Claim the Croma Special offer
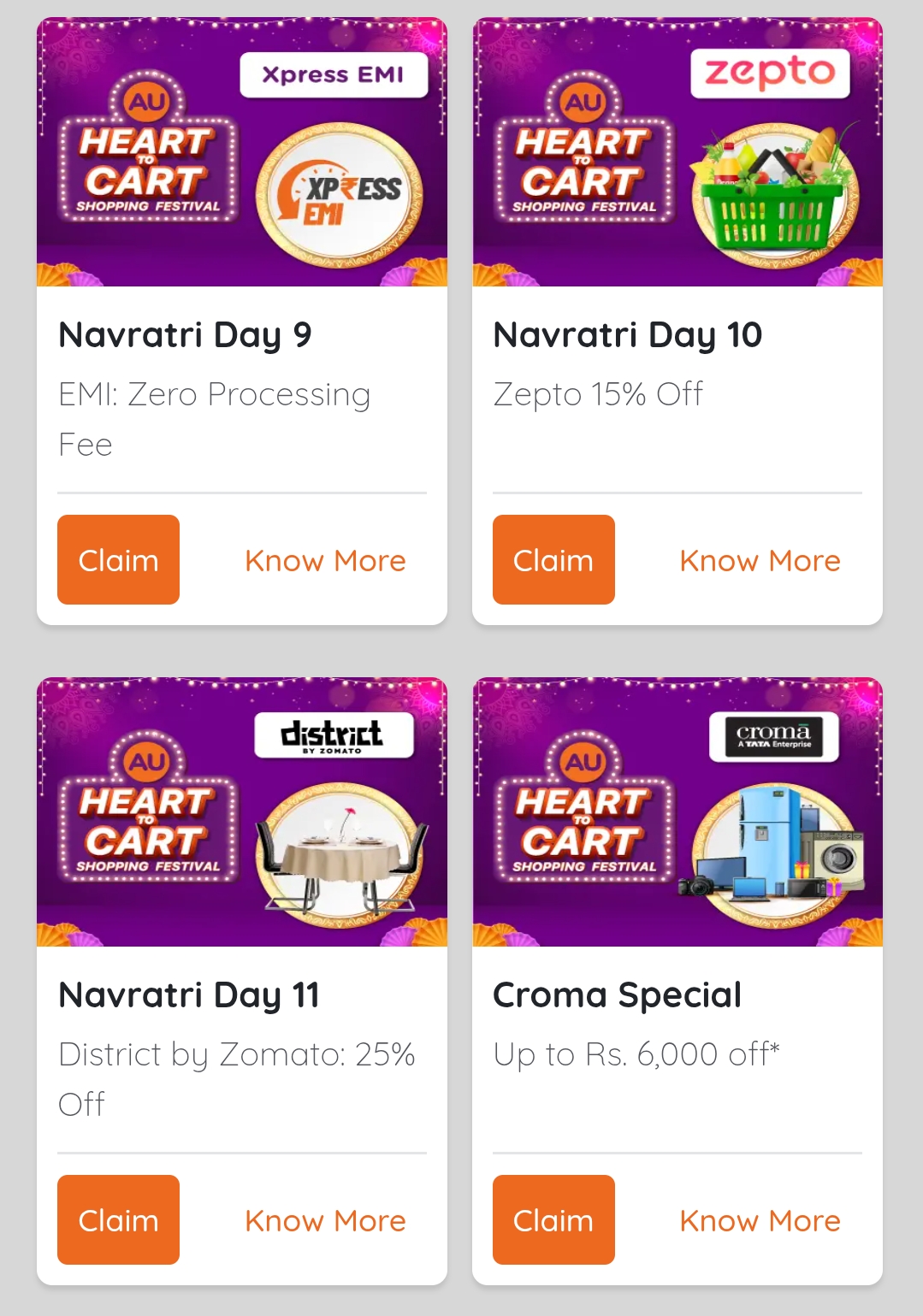Image resolution: width=923 pixels, height=1316 pixels. pos(553,1220)
